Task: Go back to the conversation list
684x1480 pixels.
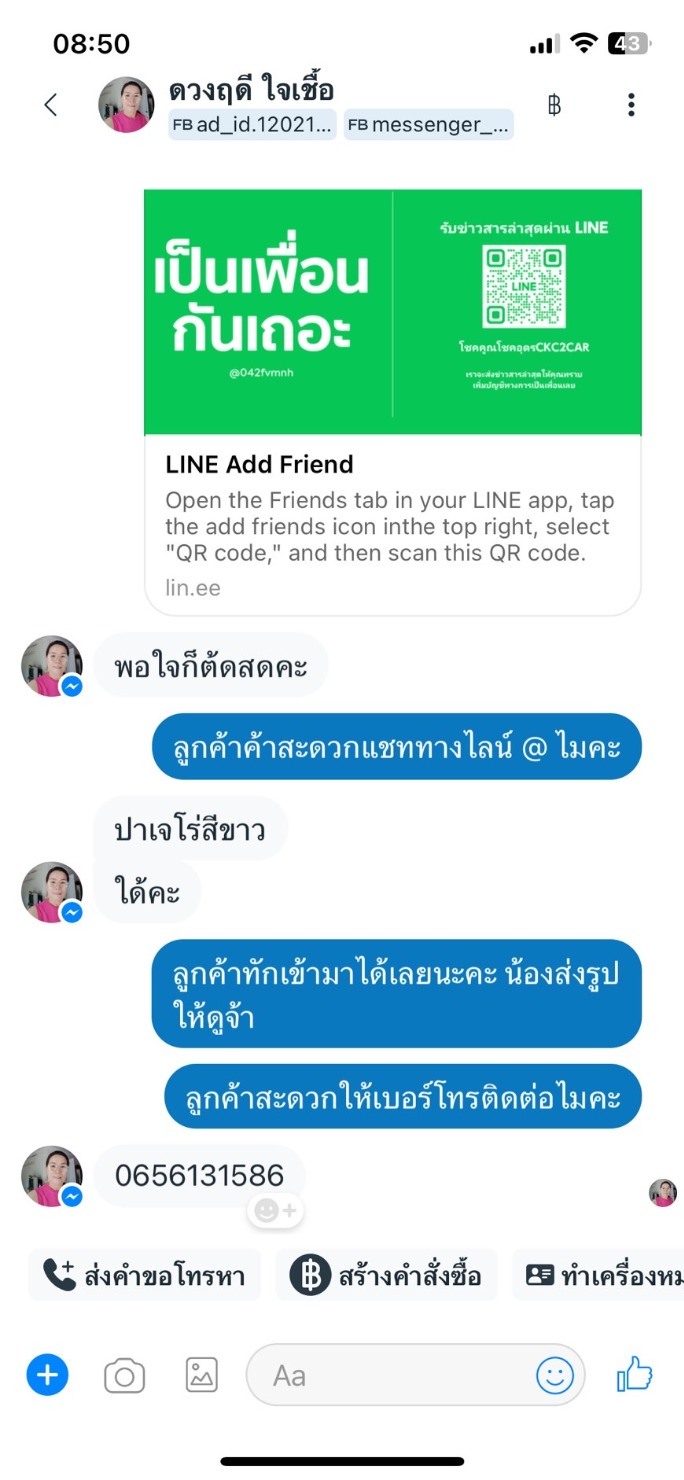Action: tap(51, 105)
